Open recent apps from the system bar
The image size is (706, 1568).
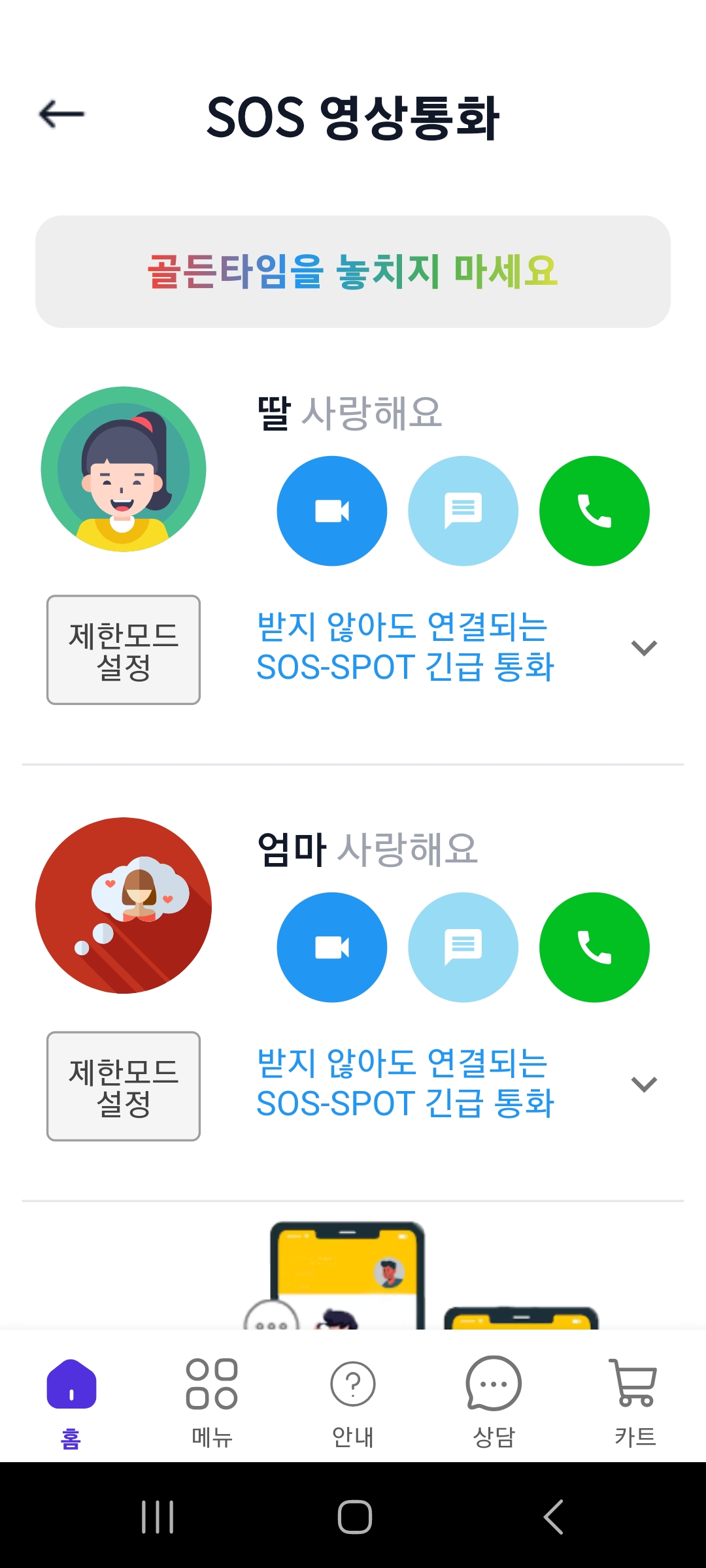pos(158,1517)
